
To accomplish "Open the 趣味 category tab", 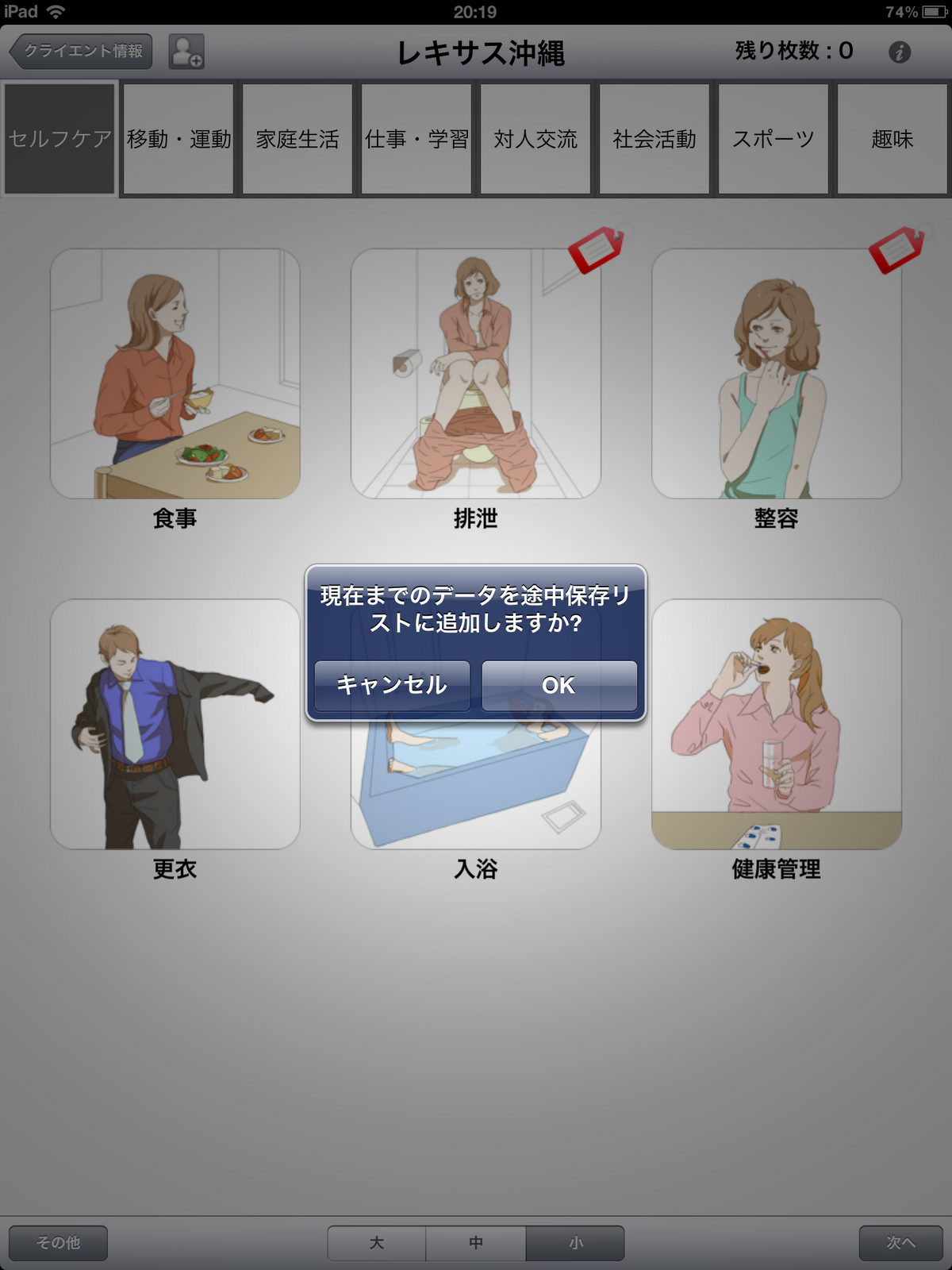I will click(x=892, y=137).
